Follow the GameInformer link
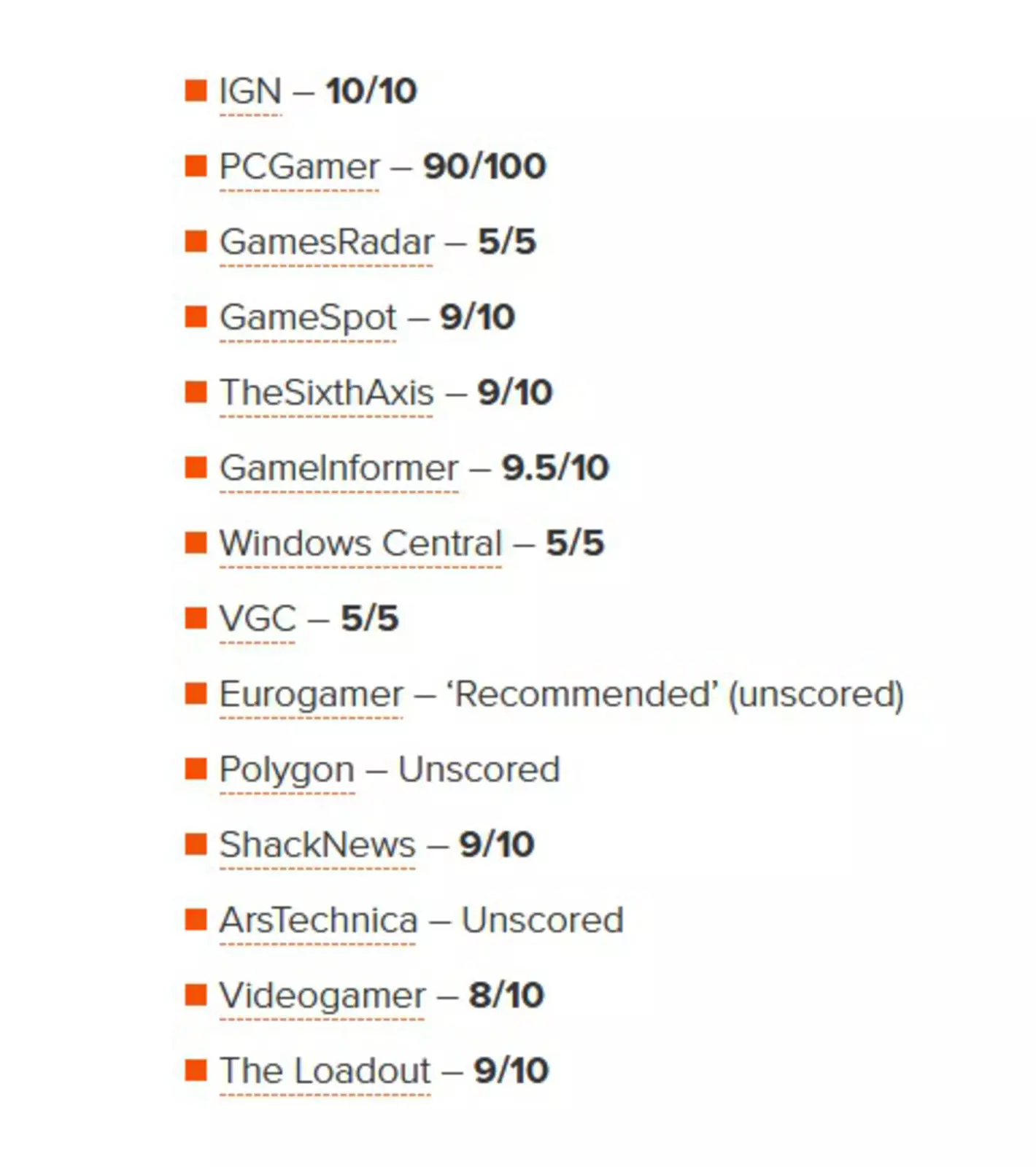This screenshot has height=1167, width=1036. point(339,468)
